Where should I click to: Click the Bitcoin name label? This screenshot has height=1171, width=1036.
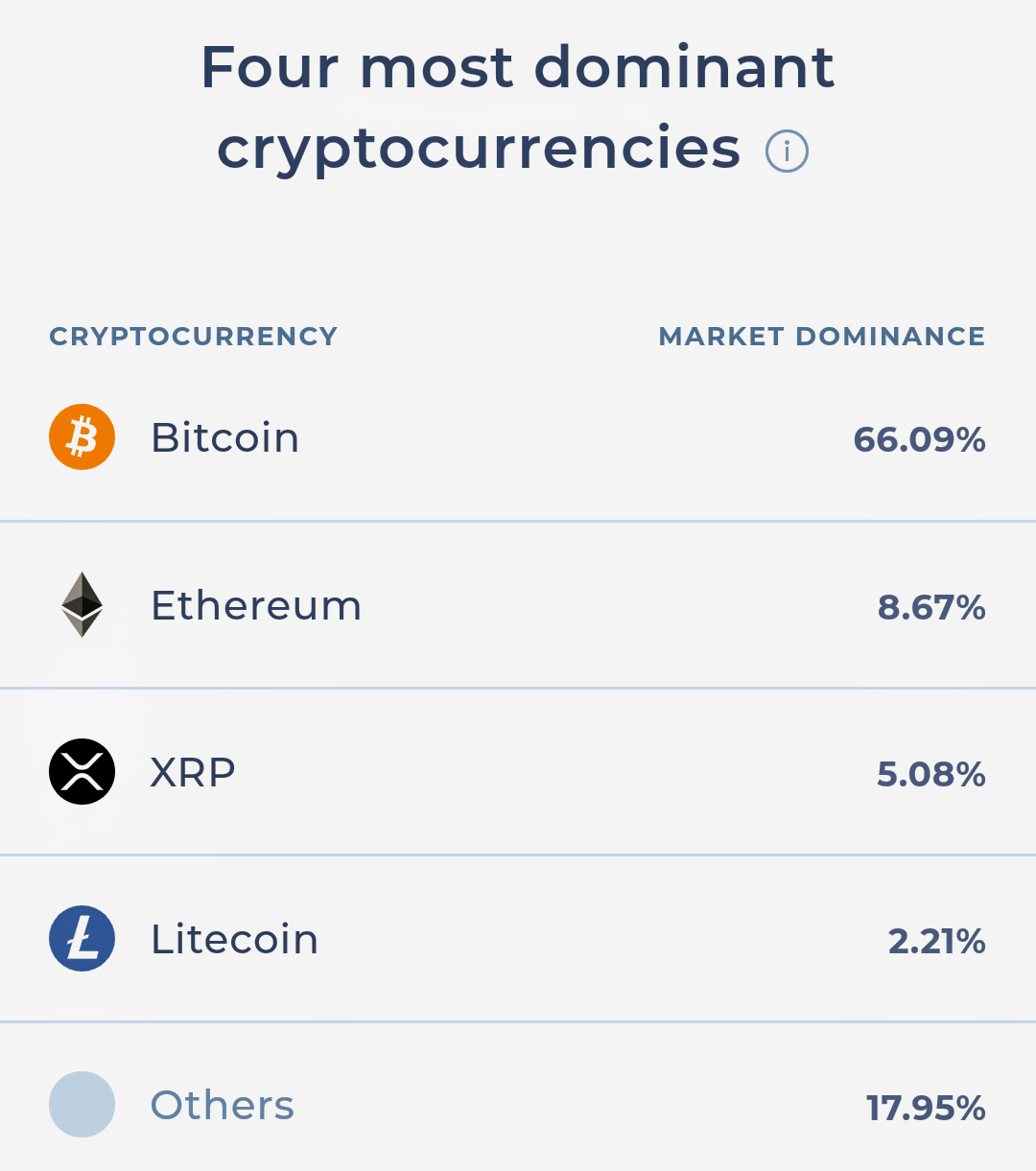pos(224,436)
